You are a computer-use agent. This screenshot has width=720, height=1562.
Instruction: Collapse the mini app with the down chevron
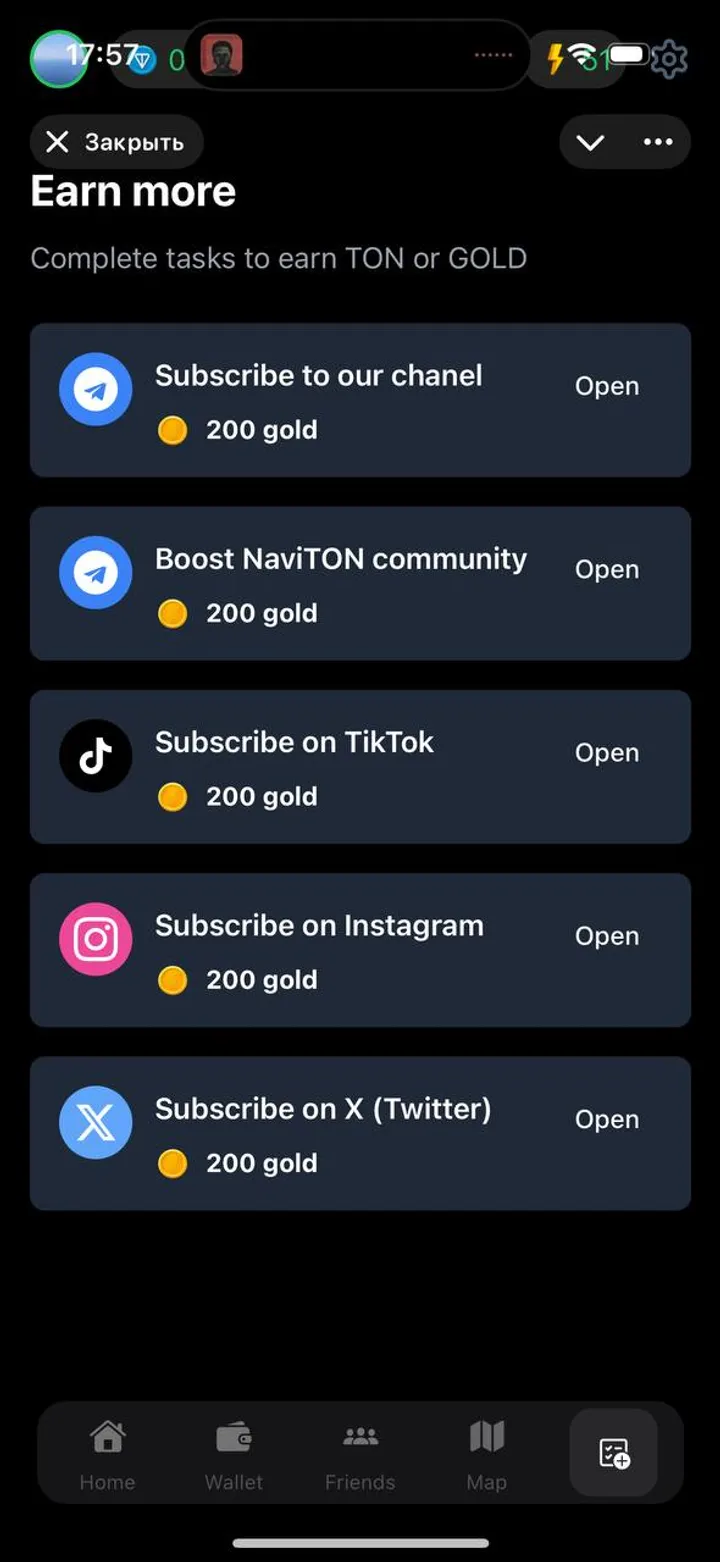tap(589, 142)
